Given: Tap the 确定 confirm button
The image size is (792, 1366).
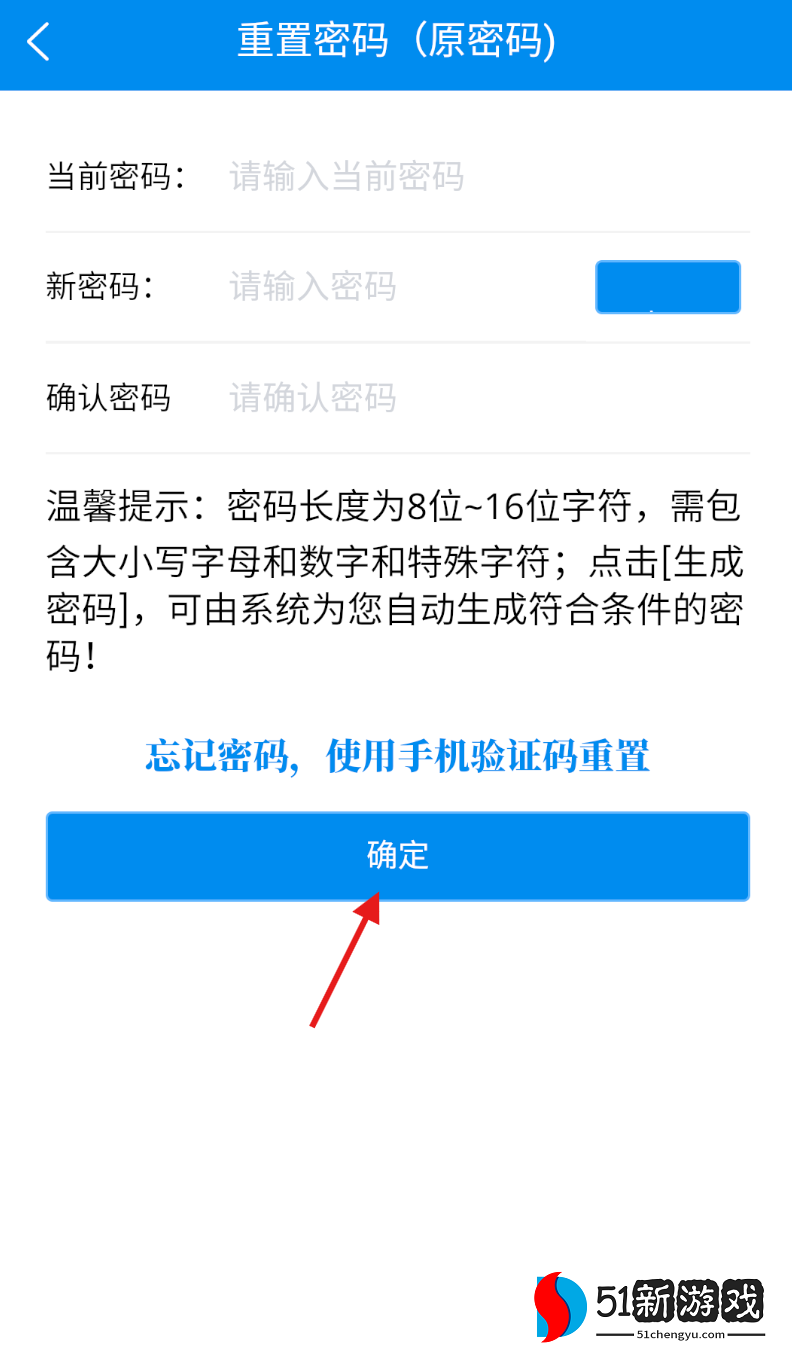Looking at the screenshot, I should click(397, 856).
